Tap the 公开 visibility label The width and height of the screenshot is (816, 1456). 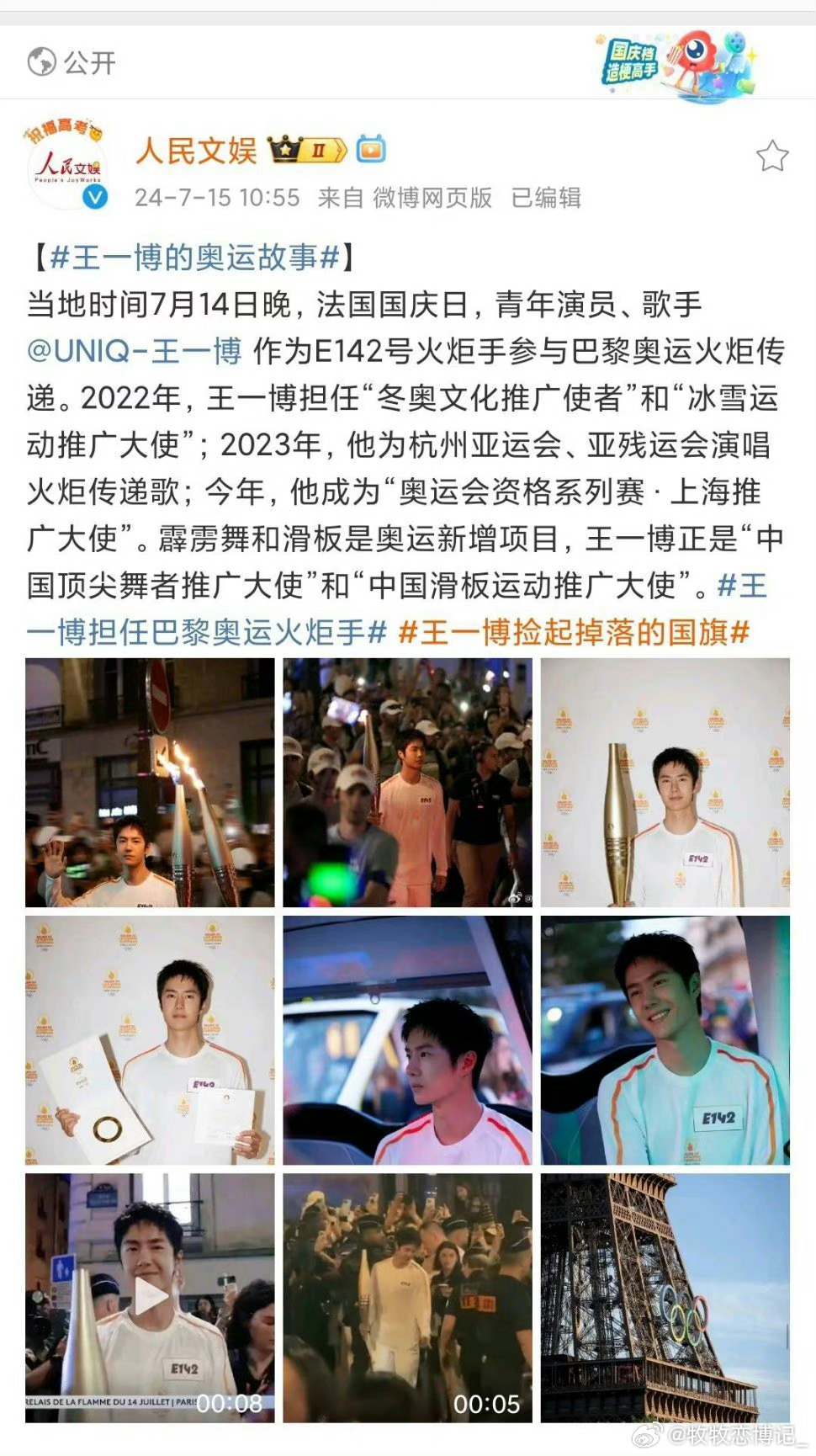(x=72, y=62)
